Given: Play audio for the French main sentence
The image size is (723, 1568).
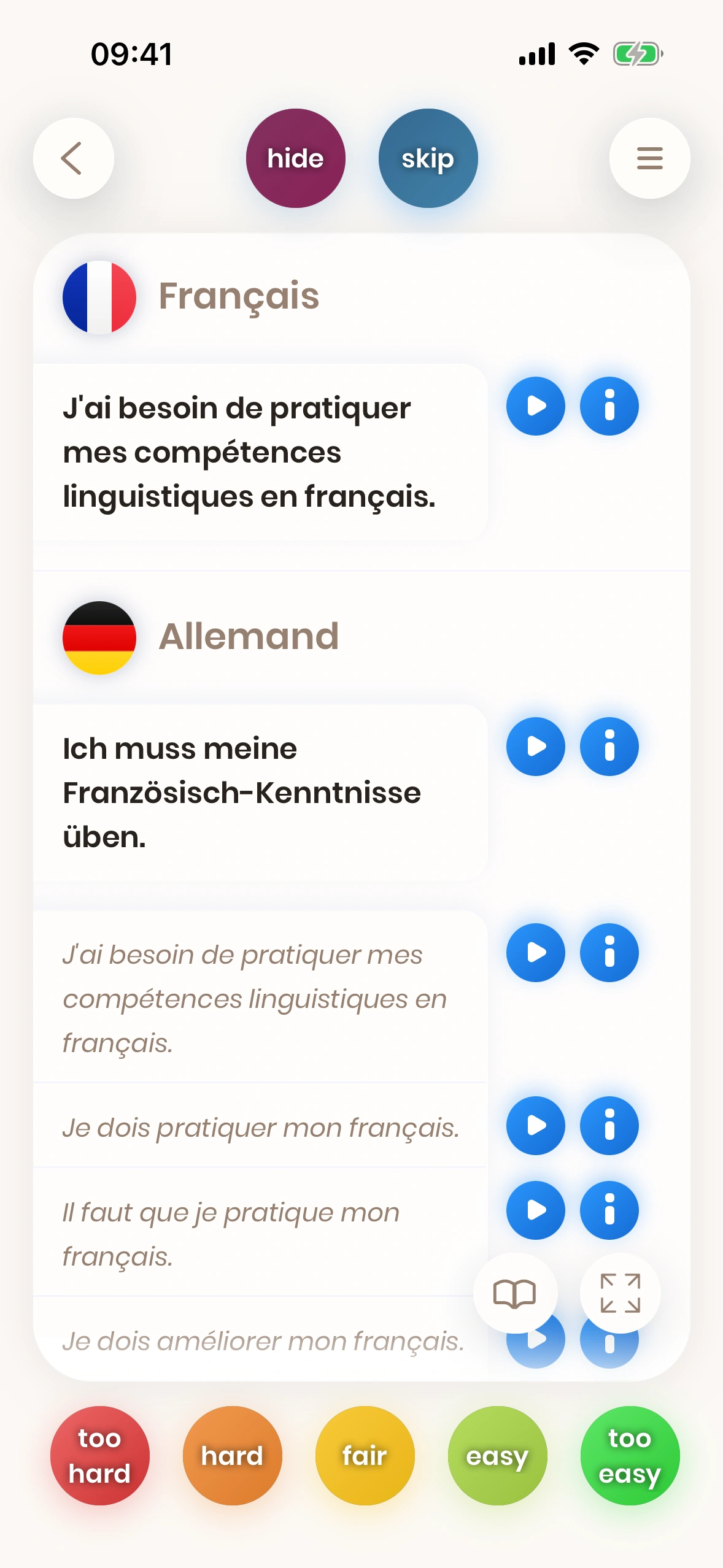Looking at the screenshot, I should click(x=535, y=406).
